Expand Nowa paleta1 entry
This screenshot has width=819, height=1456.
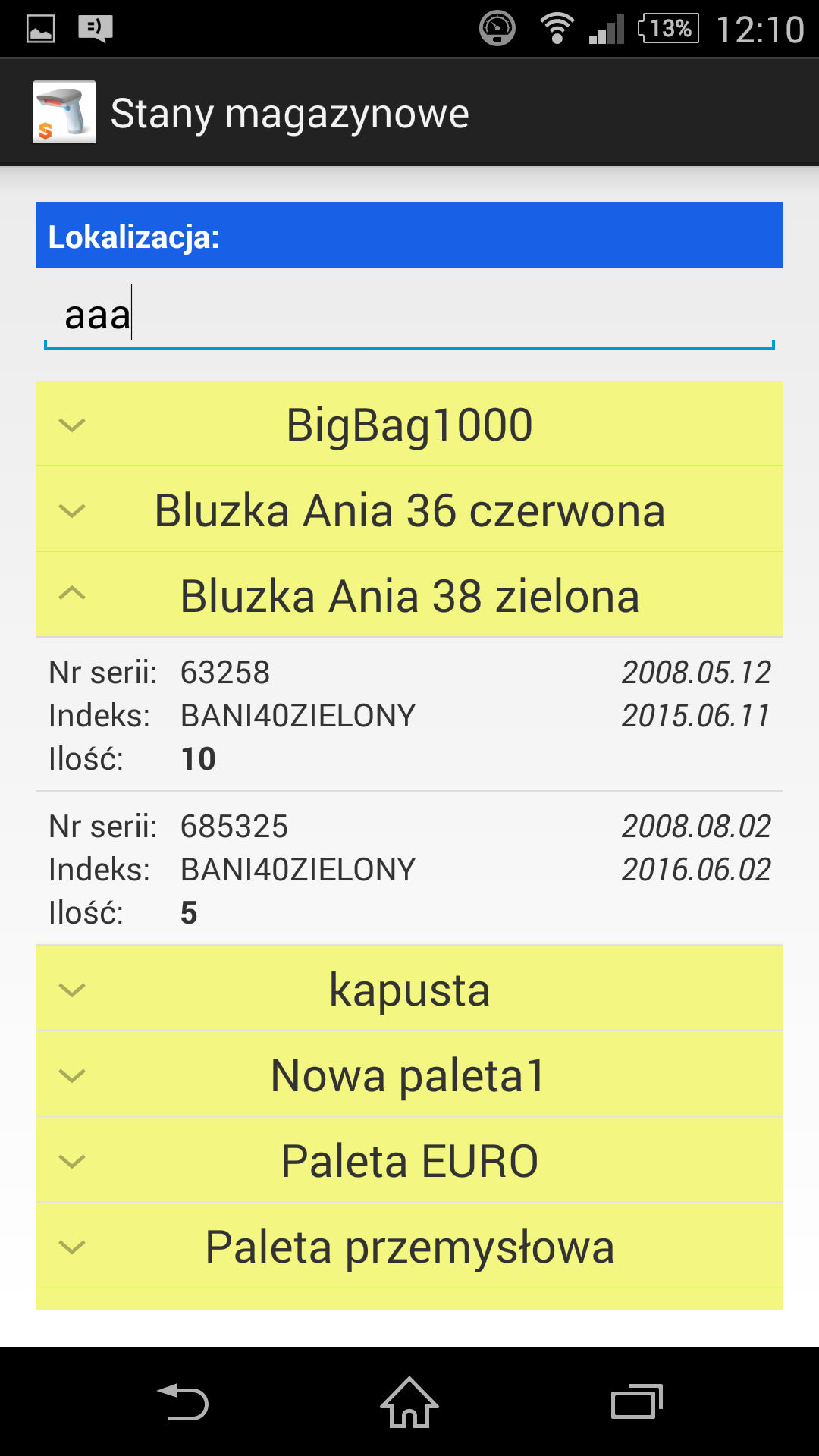pos(409,1075)
